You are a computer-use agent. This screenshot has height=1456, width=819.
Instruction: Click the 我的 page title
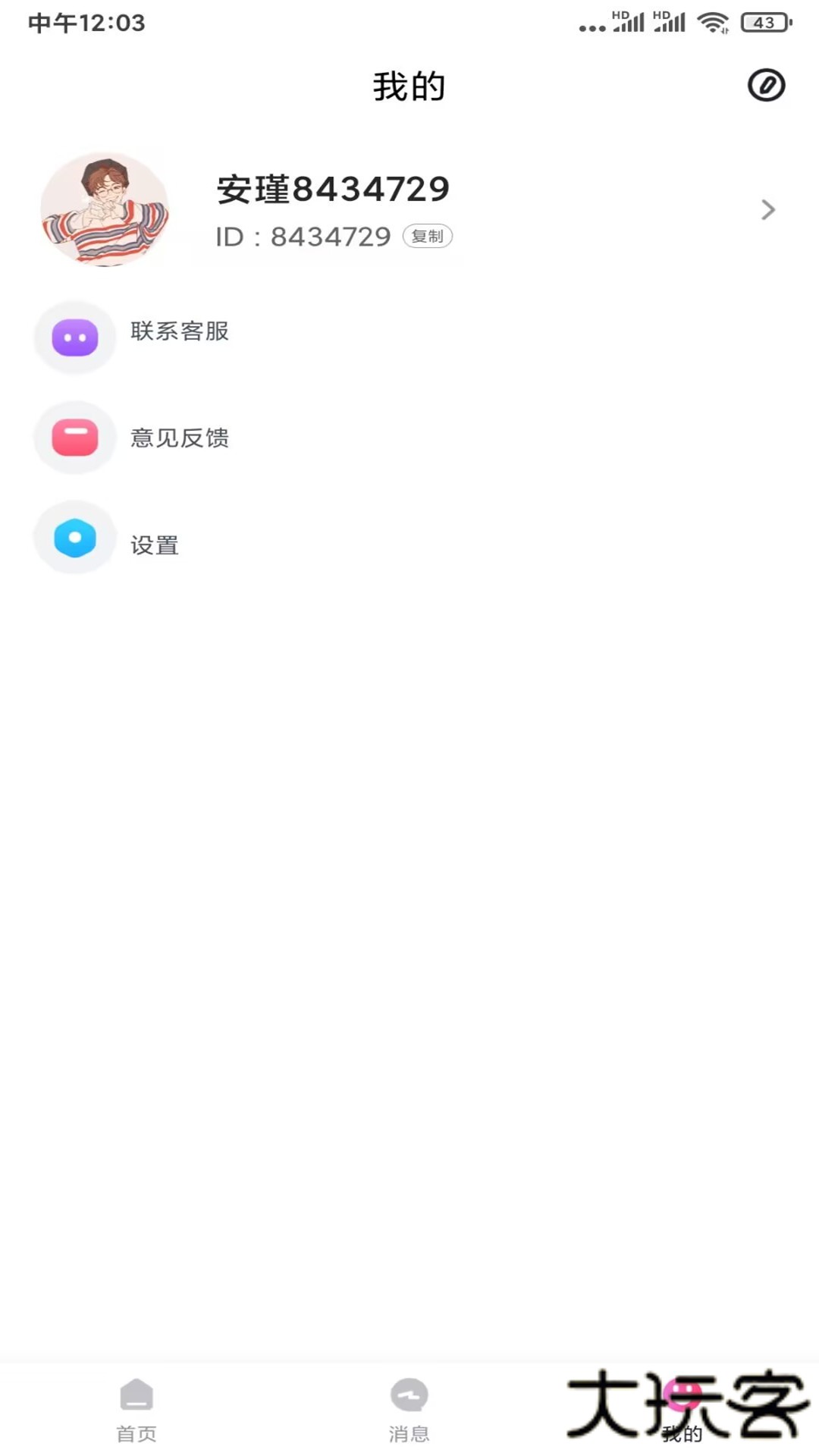[409, 86]
